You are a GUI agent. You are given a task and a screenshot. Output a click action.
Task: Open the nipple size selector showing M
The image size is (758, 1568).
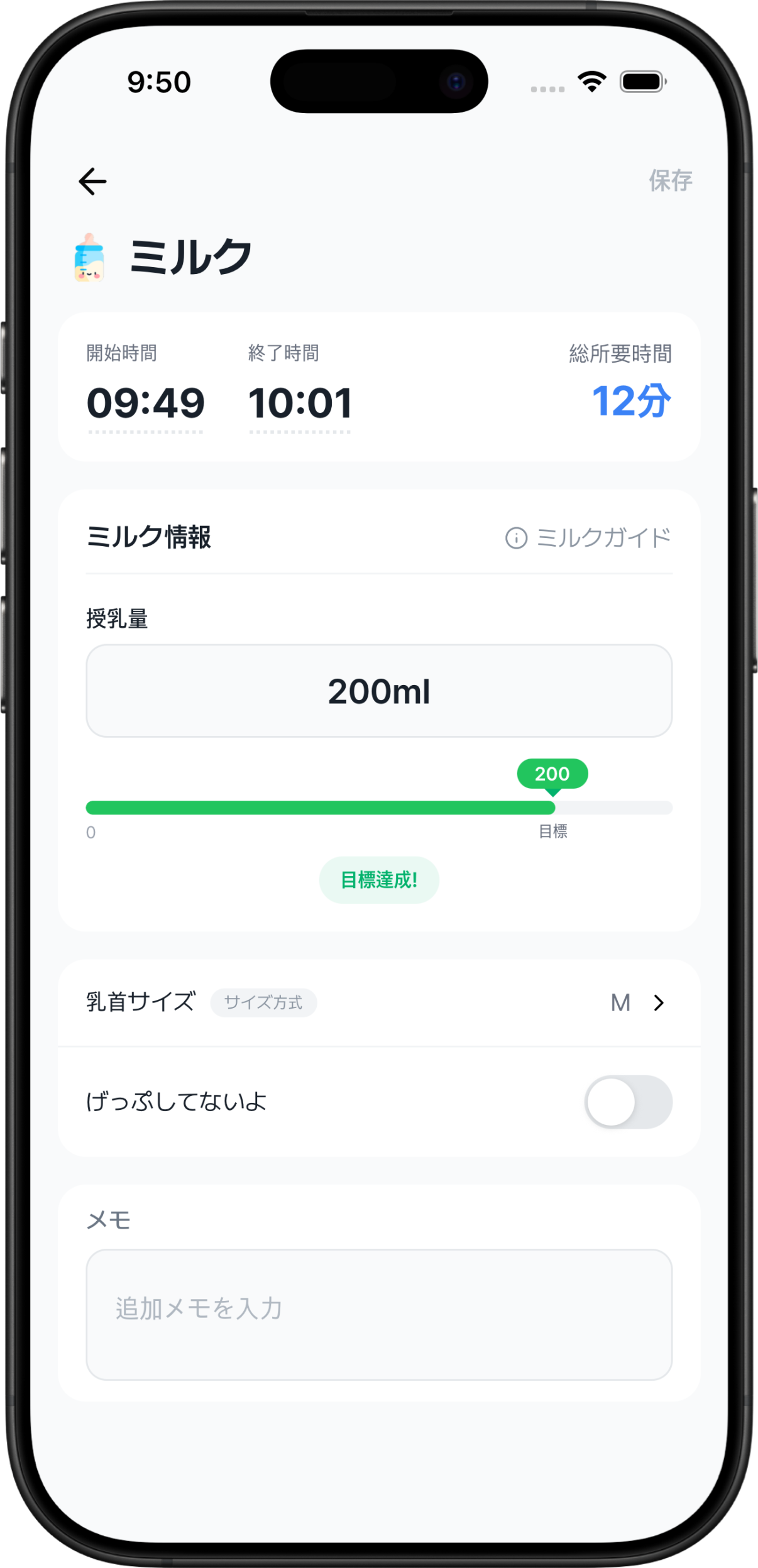coord(621,1003)
